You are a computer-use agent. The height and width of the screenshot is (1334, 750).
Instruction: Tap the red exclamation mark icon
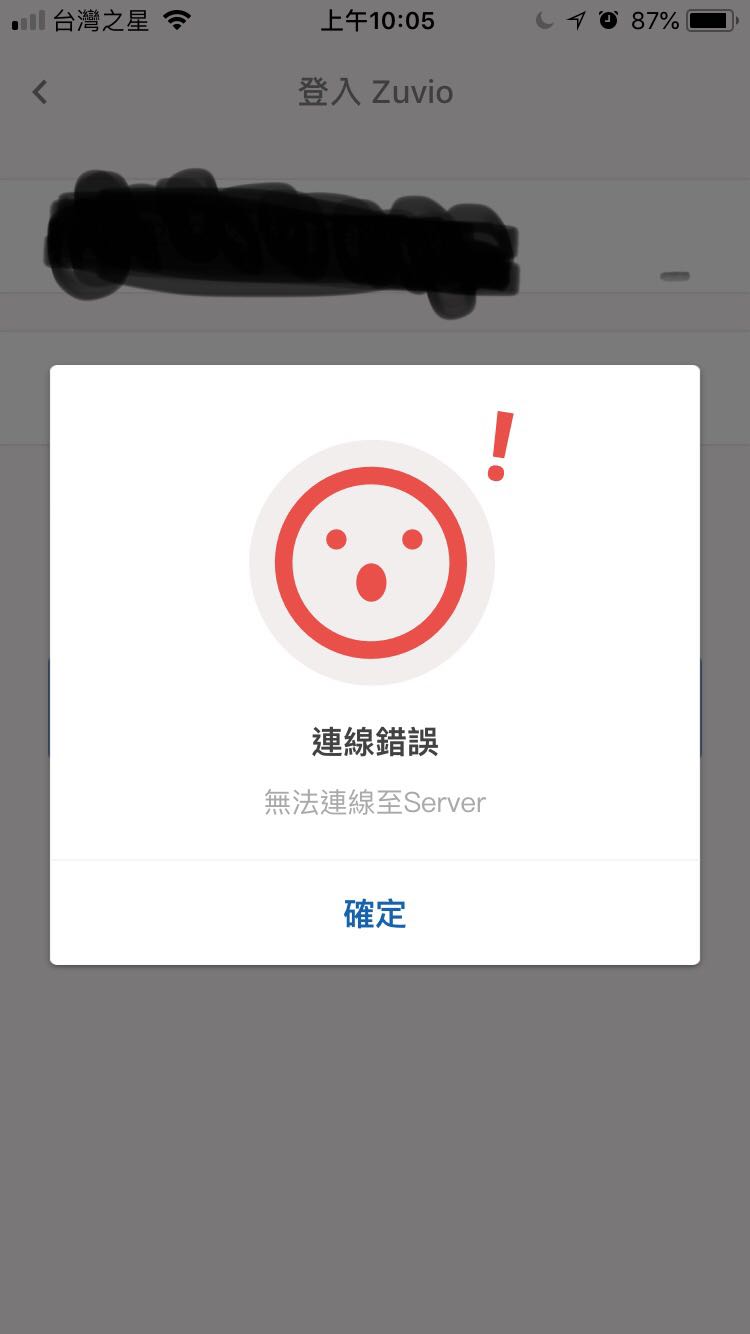point(496,445)
